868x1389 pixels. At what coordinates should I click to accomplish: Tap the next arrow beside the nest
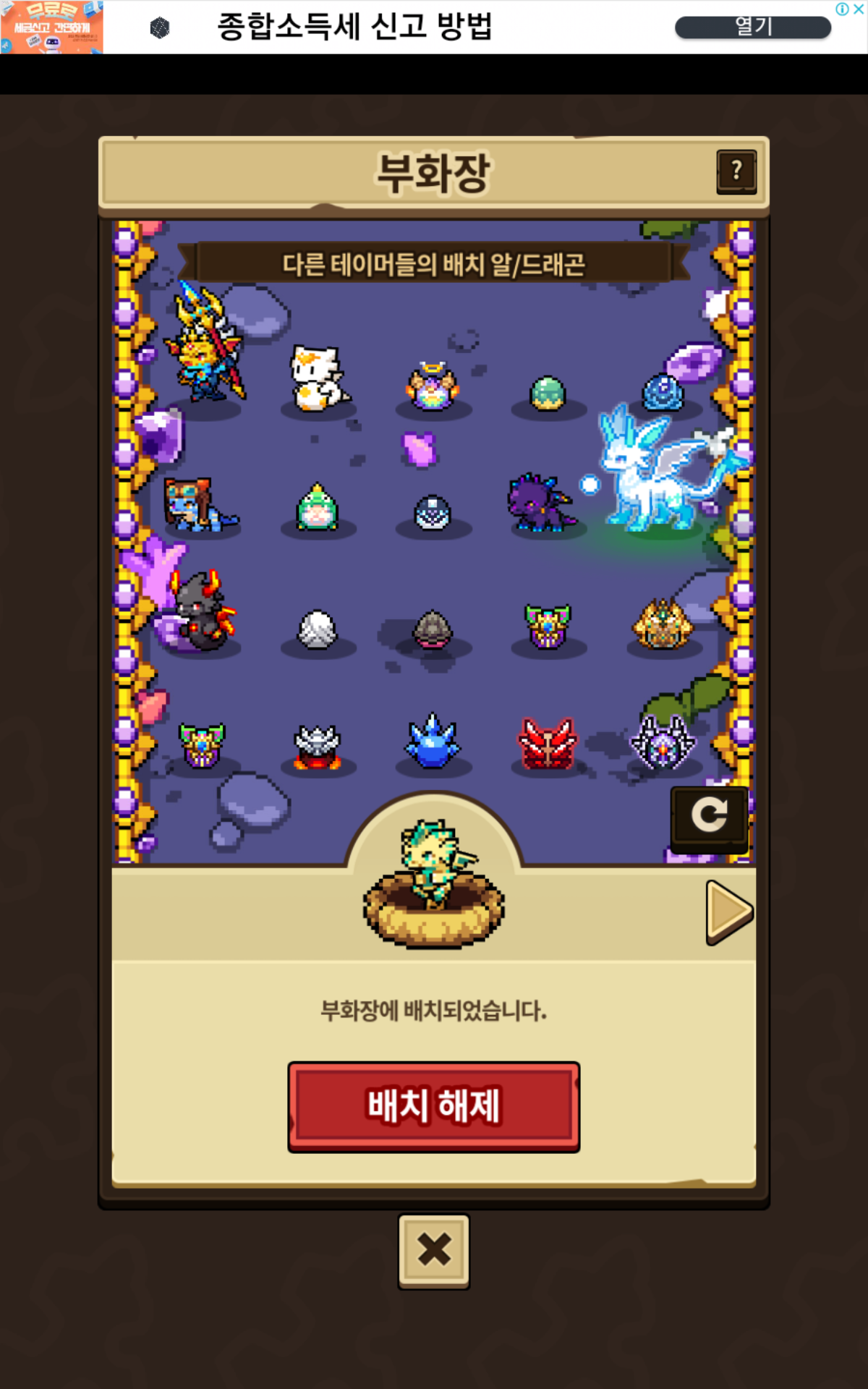pos(728,912)
